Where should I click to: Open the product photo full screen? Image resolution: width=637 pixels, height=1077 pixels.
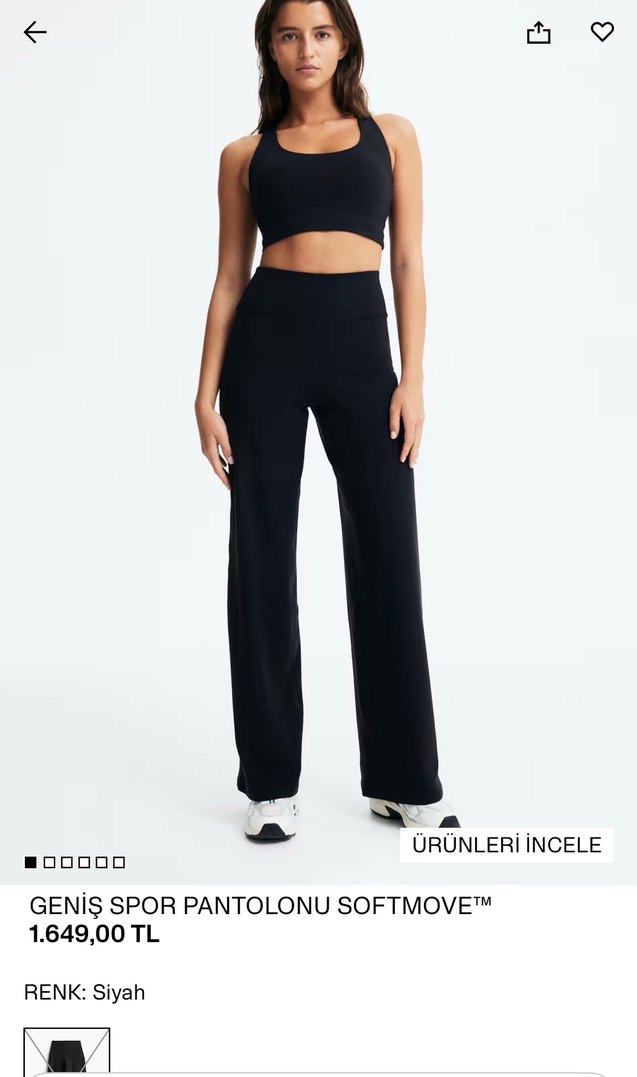318,450
